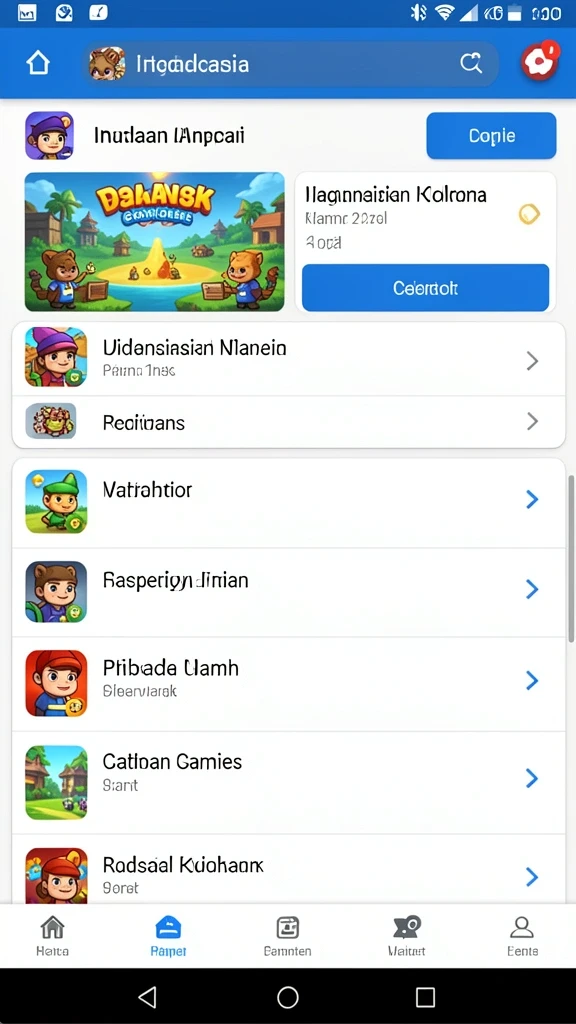The width and height of the screenshot is (576, 1024).
Task: Switch to the Eamnten tab
Action: (287, 936)
